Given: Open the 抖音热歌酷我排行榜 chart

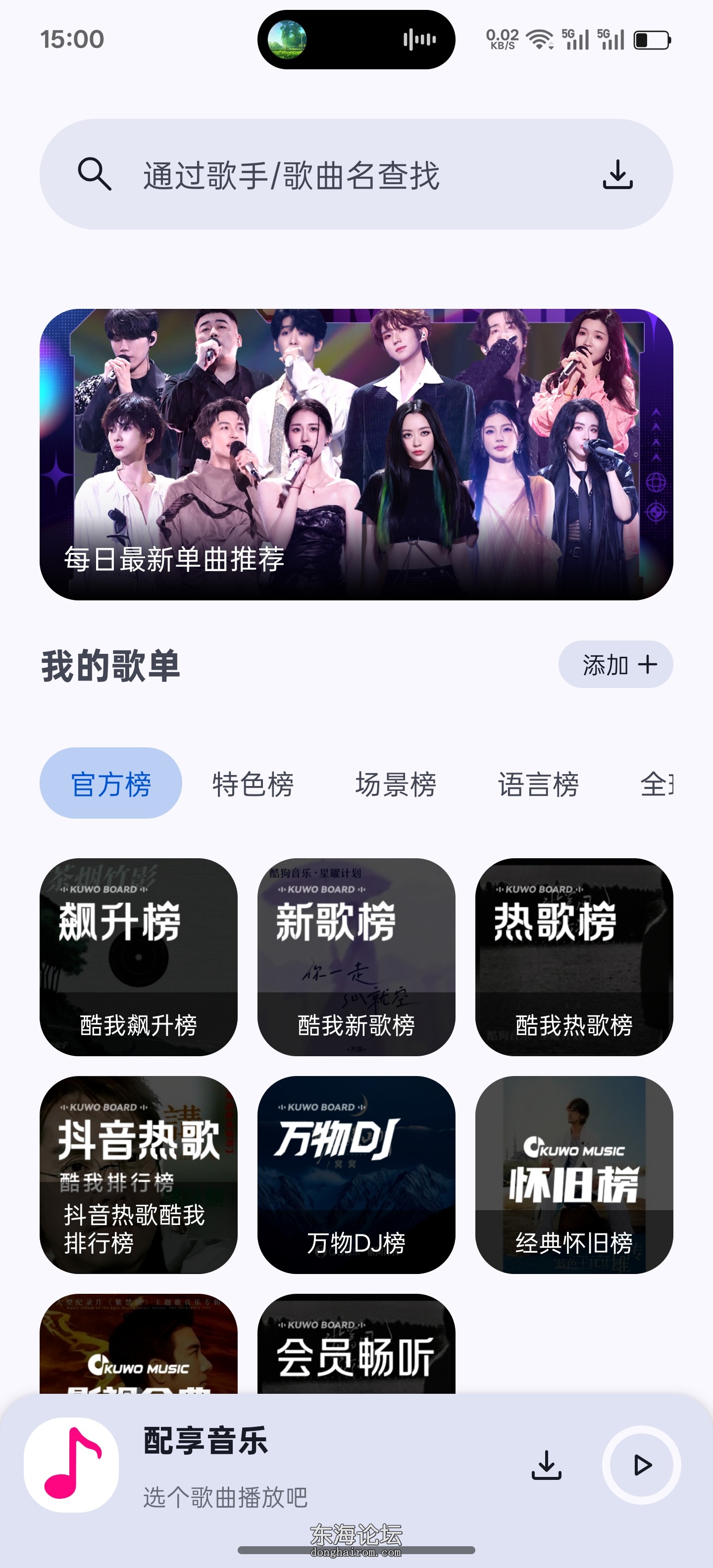Looking at the screenshot, I should click(x=138, y=1175).
